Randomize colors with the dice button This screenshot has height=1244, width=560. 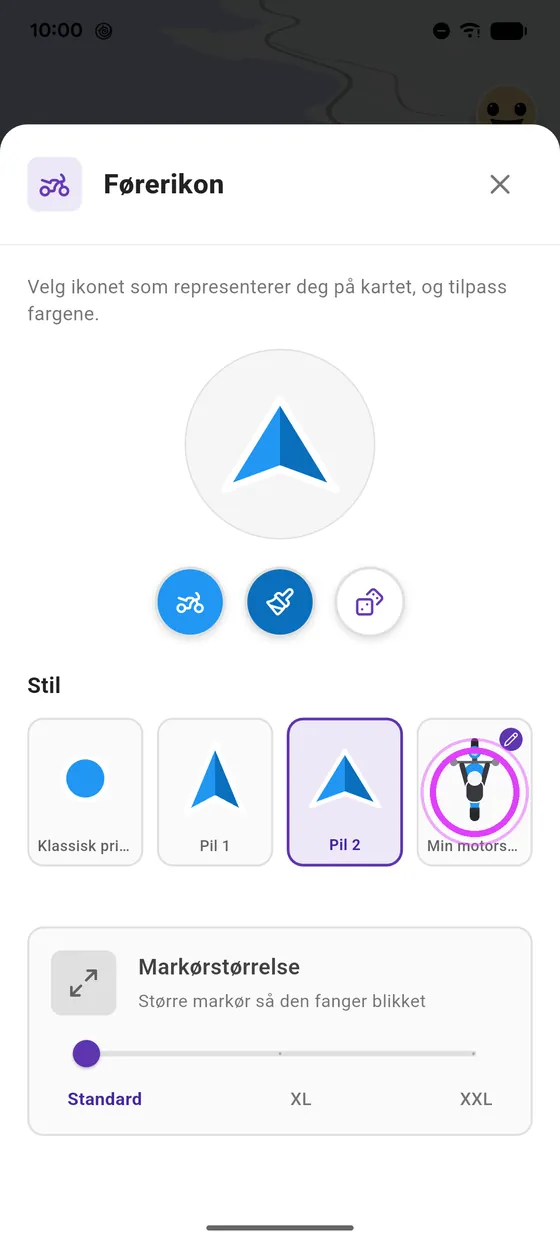[370, 603]
